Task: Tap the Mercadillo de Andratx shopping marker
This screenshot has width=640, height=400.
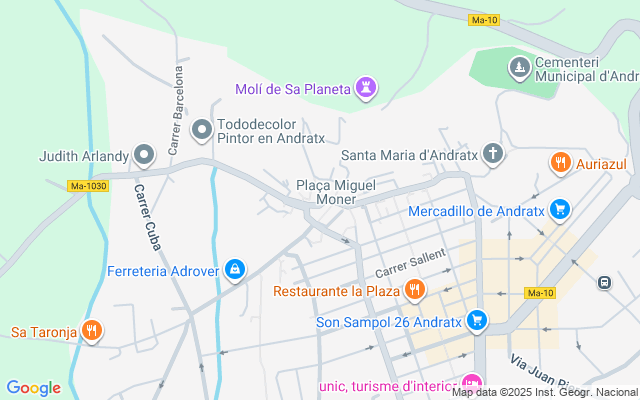Action: tap(559, 210)
